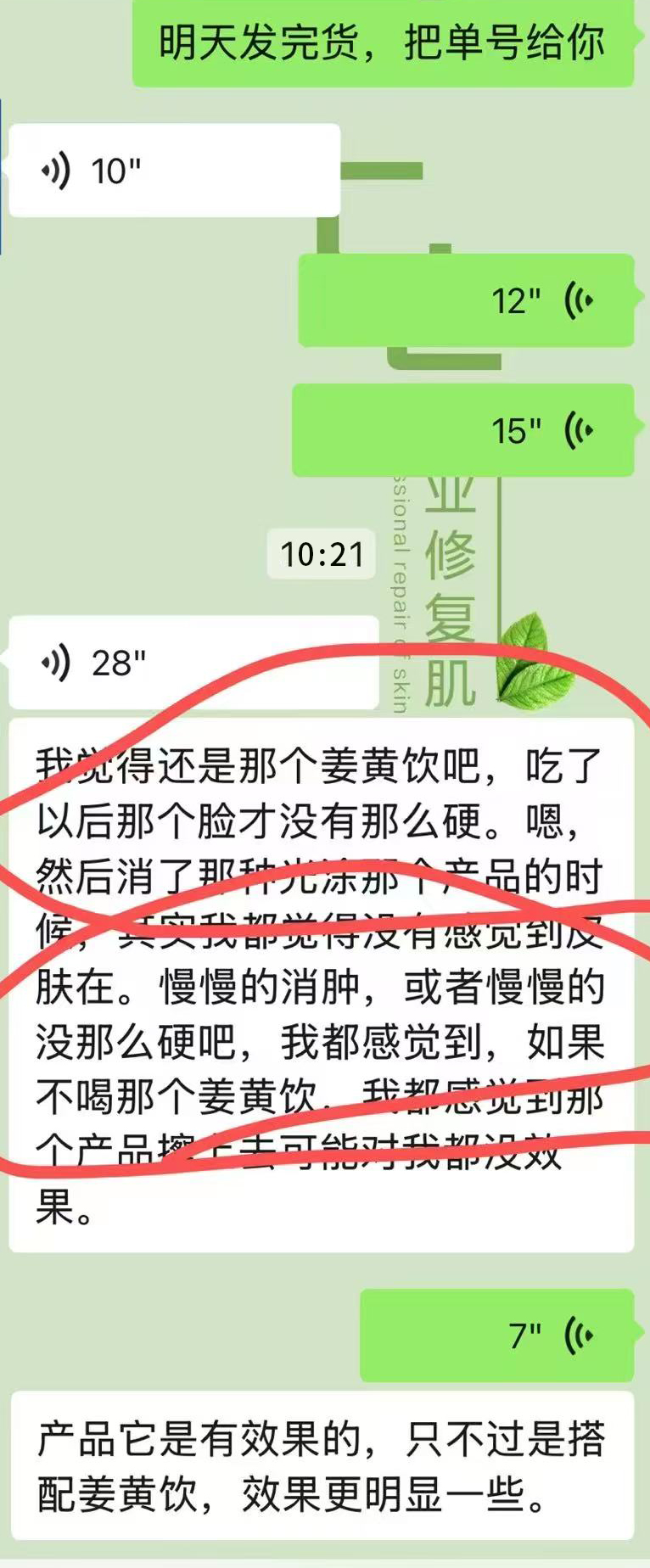650x1568 pixels.
Task: Play the 7-second sent voice message
Action: coord(496,1336)
